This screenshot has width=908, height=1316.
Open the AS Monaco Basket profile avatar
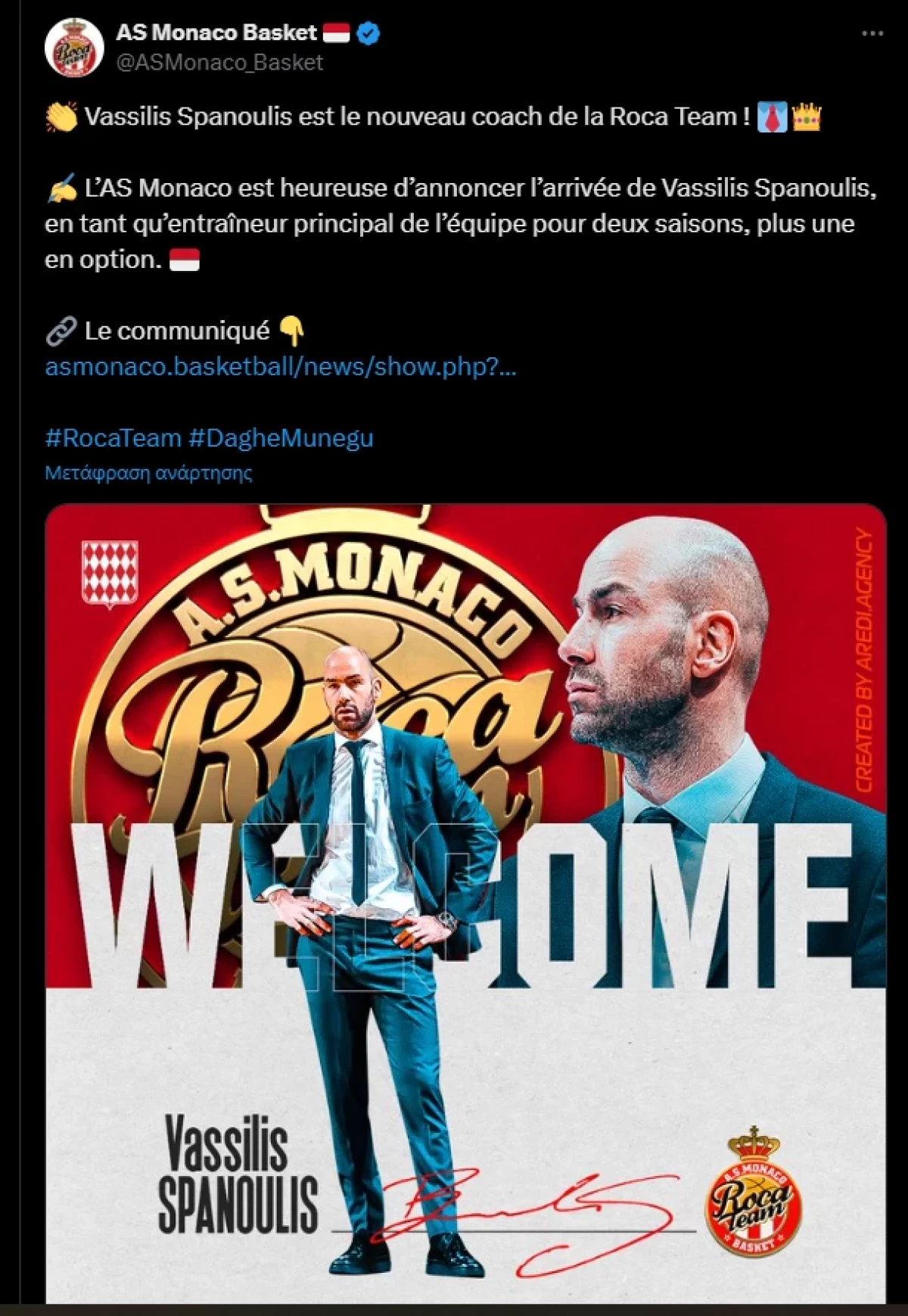(x=73, y=48)
